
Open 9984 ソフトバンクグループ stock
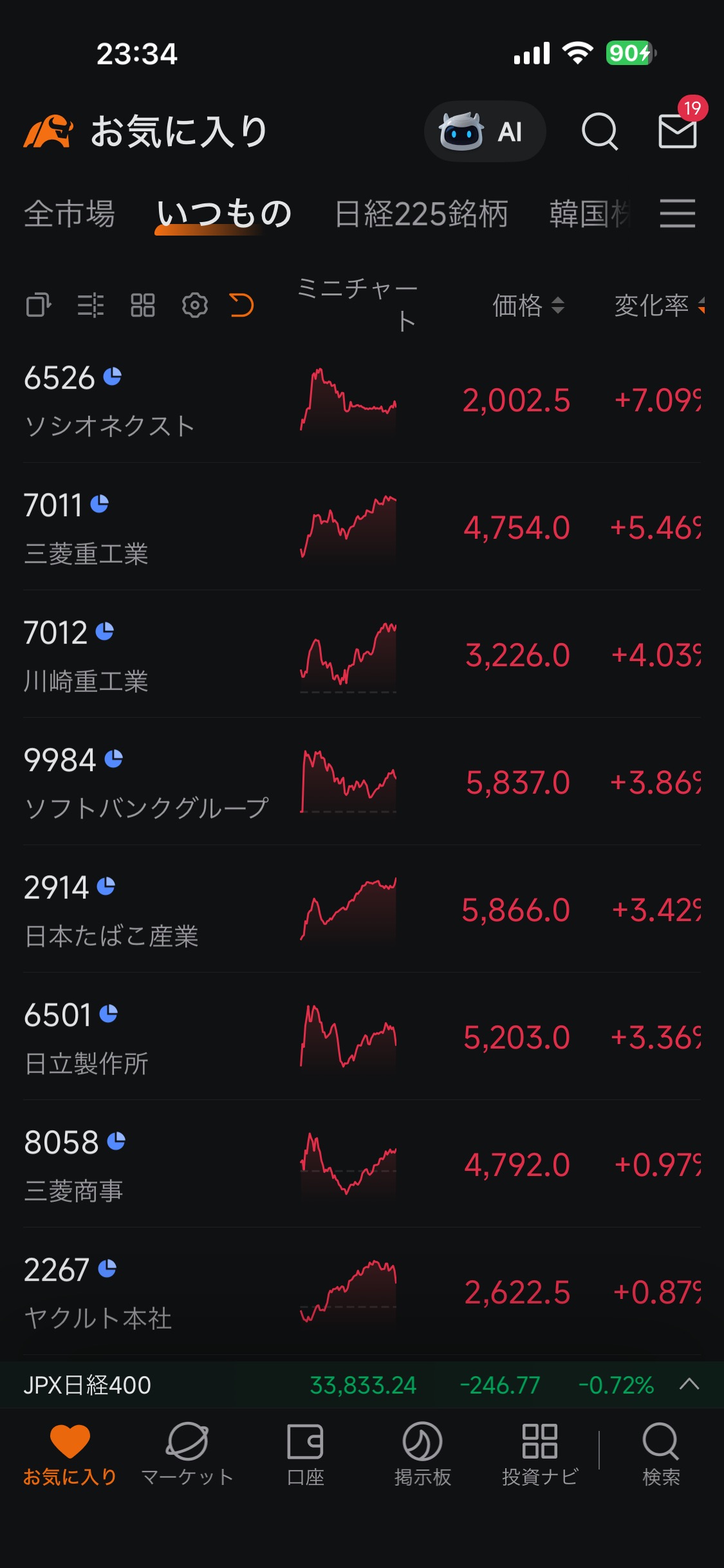point(362,781)
